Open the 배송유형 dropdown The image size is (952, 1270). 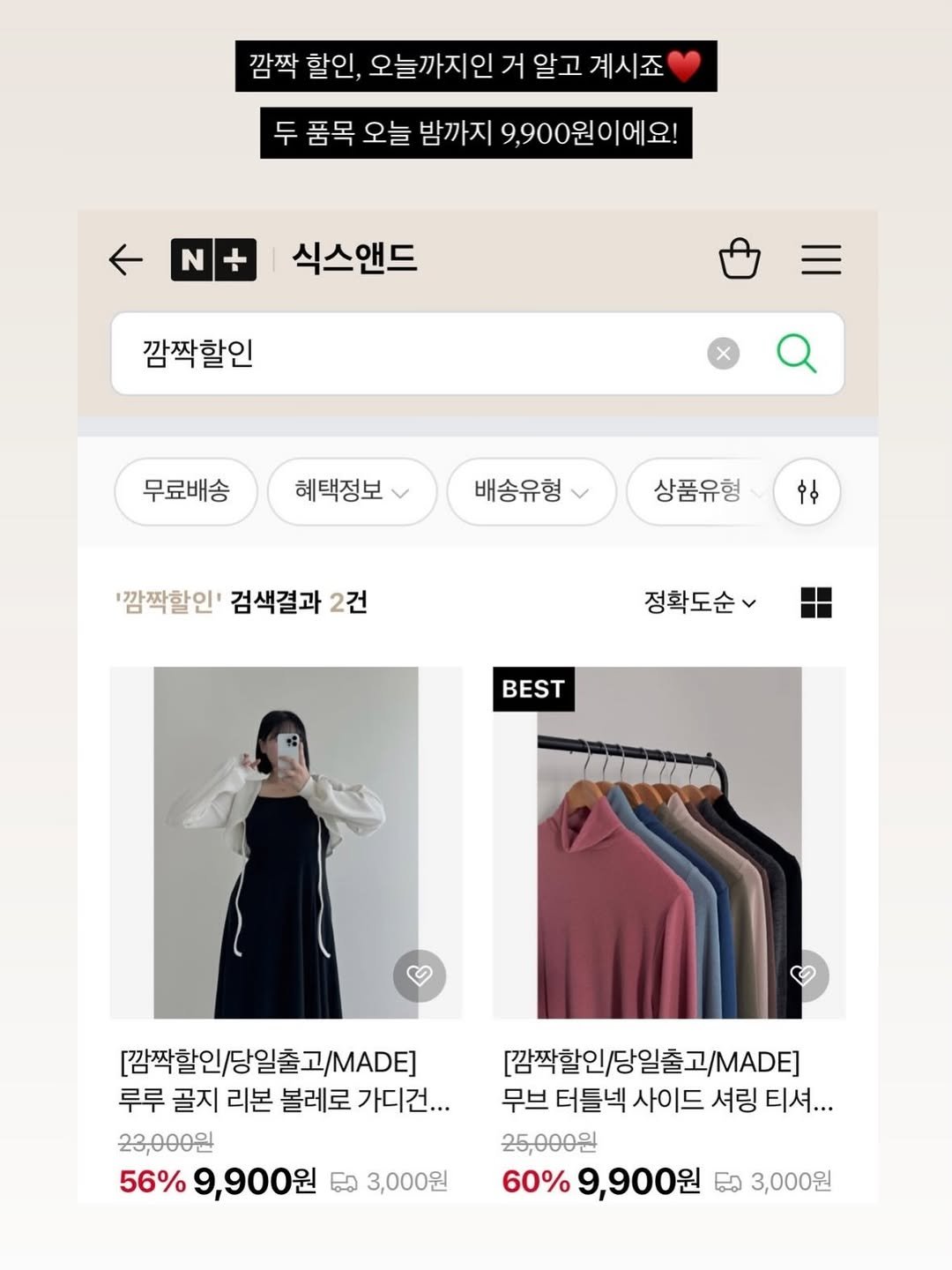click(530, 493)
